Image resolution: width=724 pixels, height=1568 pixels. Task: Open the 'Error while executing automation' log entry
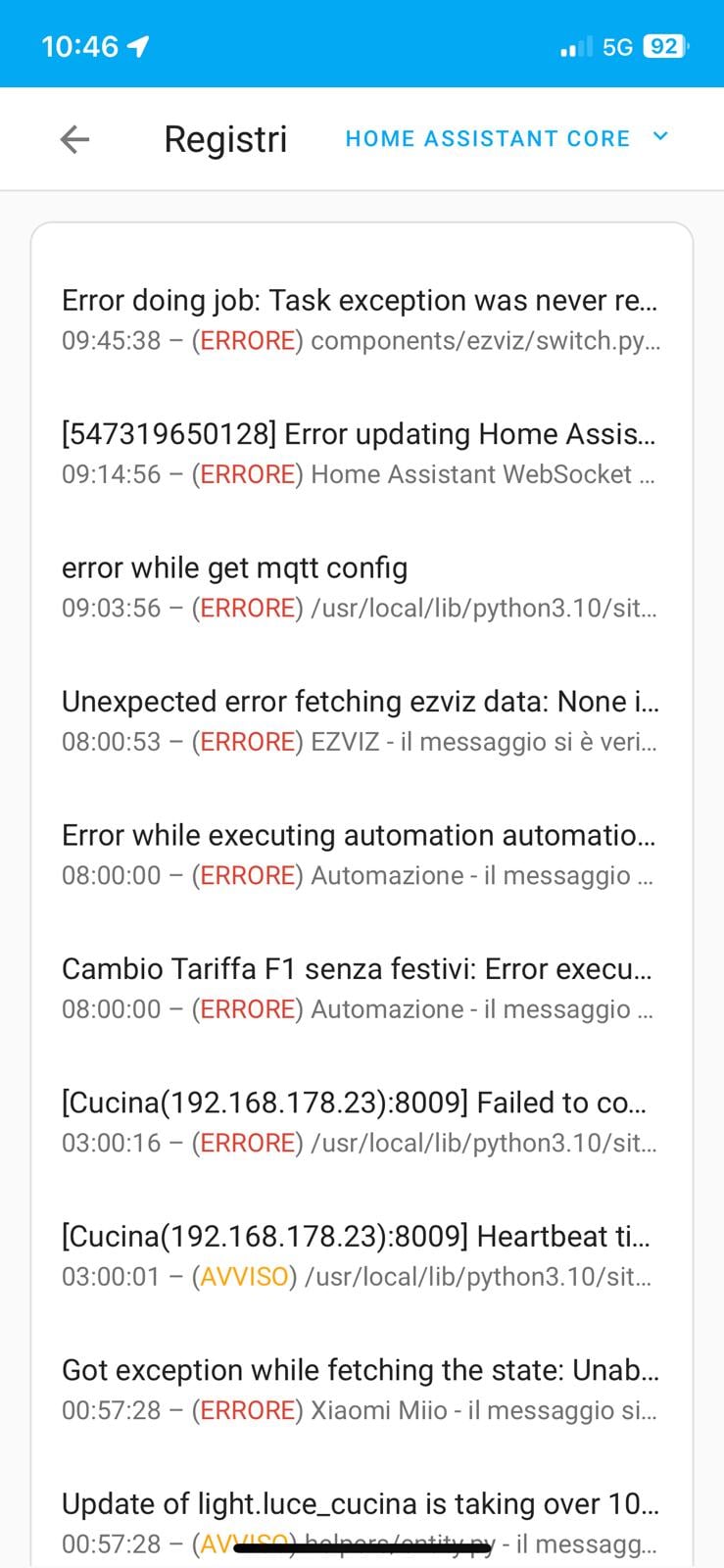[362, 854]
